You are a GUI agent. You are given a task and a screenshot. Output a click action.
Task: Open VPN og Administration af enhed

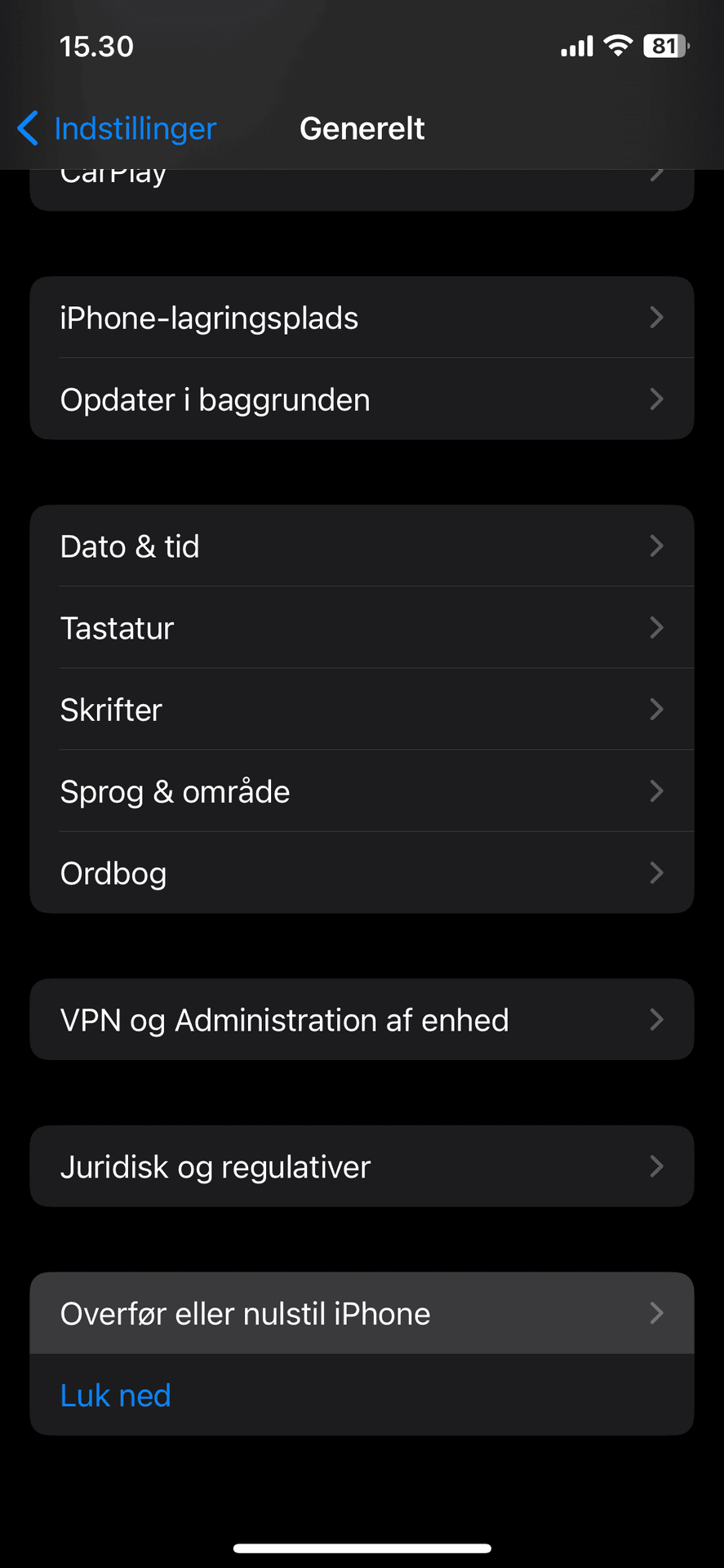[x=362, y=1019]
